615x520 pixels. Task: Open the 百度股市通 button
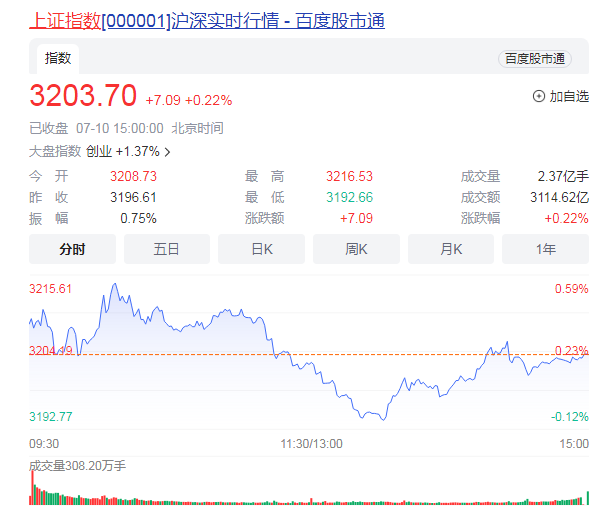[535, 59]
